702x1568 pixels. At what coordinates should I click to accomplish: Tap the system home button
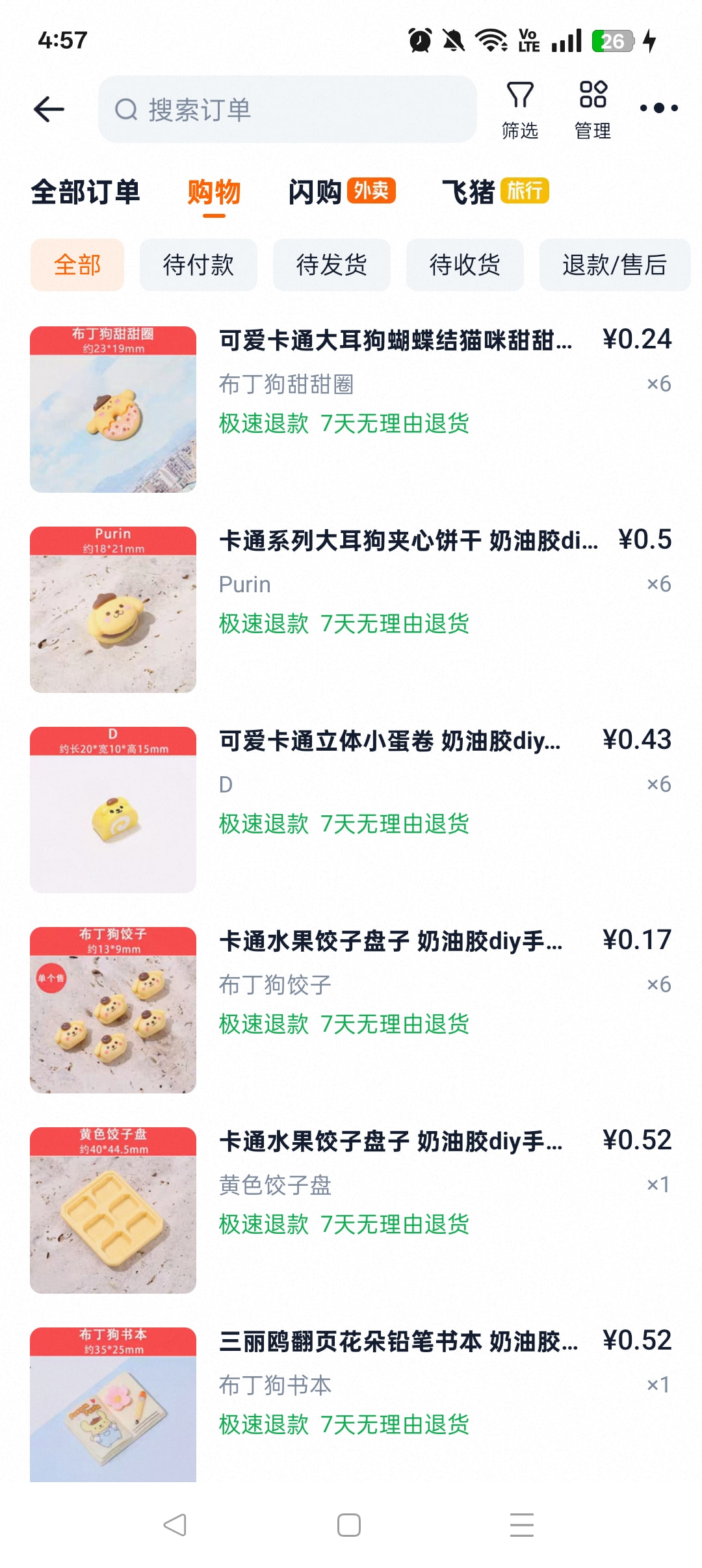[349, 1525]
